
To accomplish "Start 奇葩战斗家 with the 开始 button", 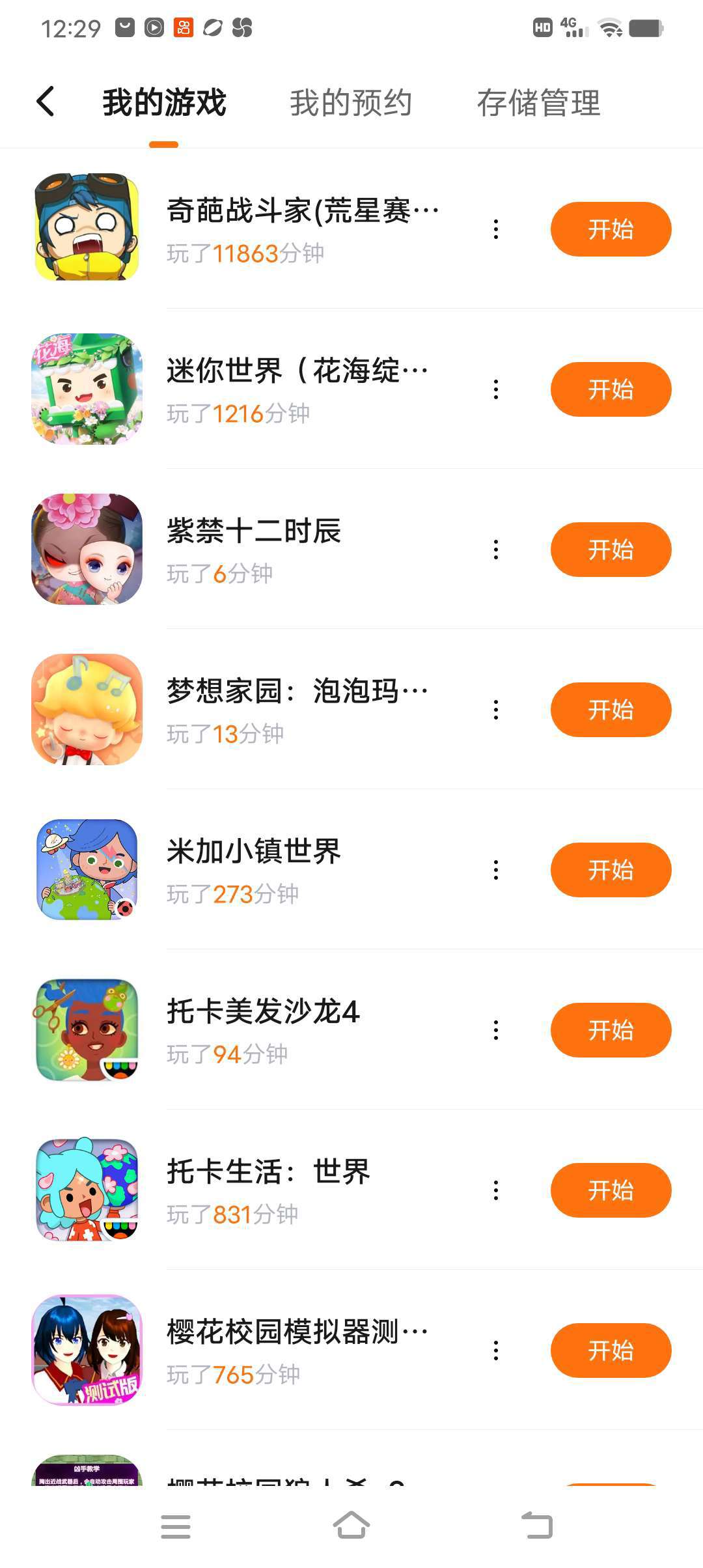I will [x=610, y=229].
